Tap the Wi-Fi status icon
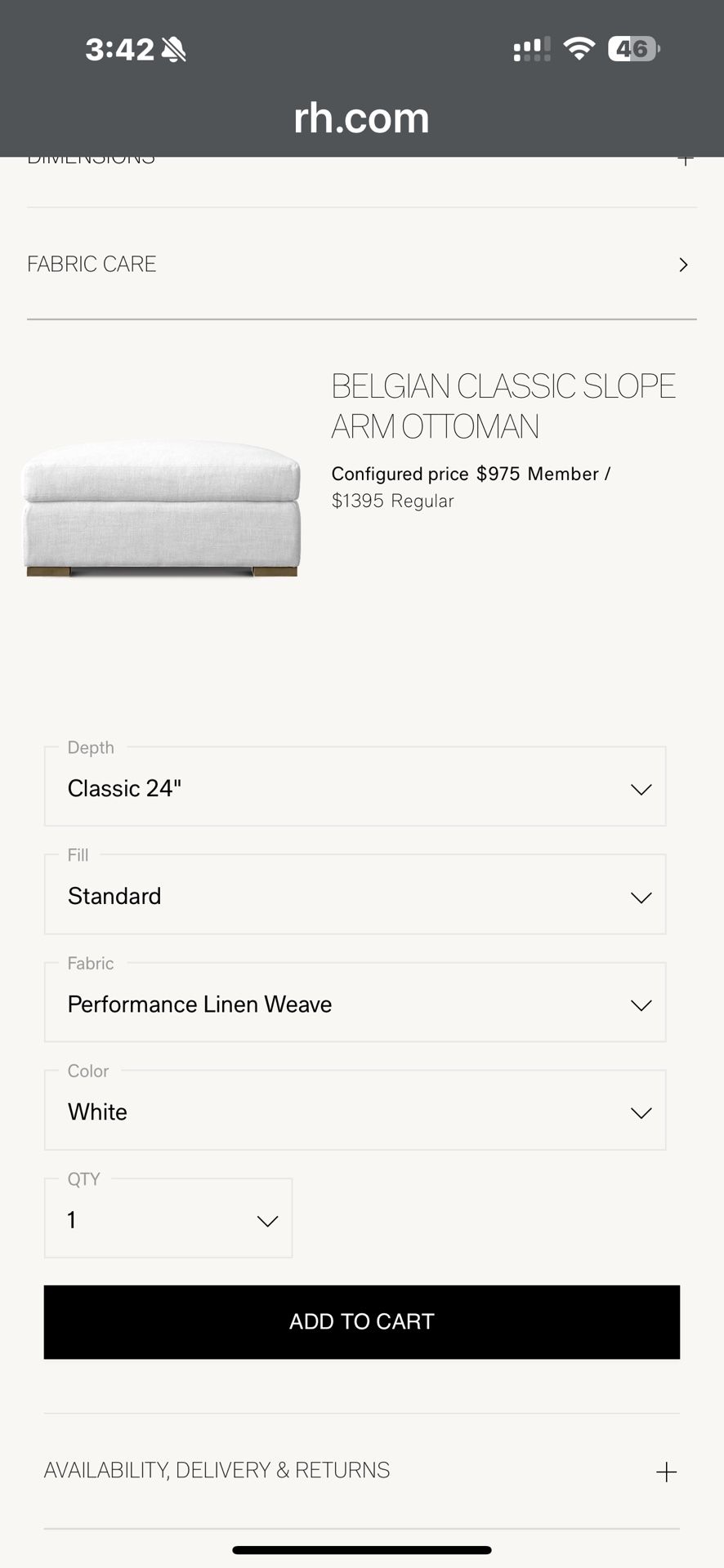This screenshot has height=1568, width=724. 579,48
